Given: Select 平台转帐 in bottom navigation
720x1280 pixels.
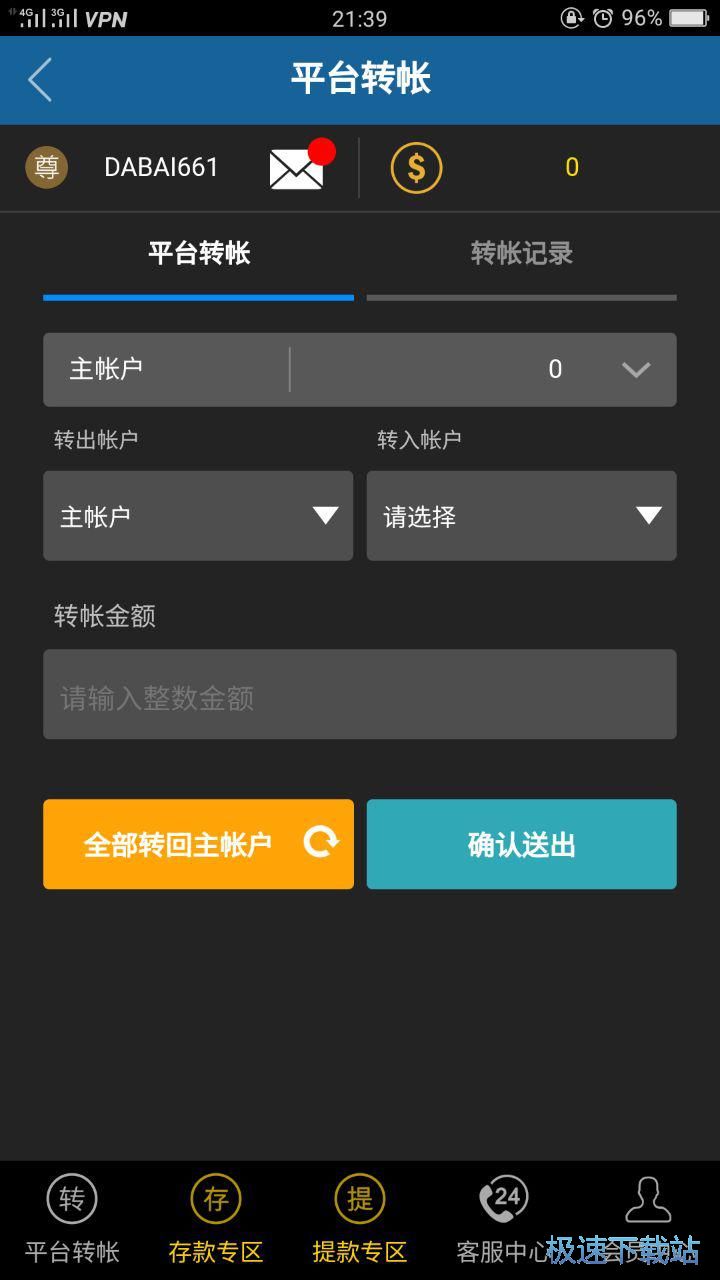Looking at the screenshot, I should (72, 1220).
